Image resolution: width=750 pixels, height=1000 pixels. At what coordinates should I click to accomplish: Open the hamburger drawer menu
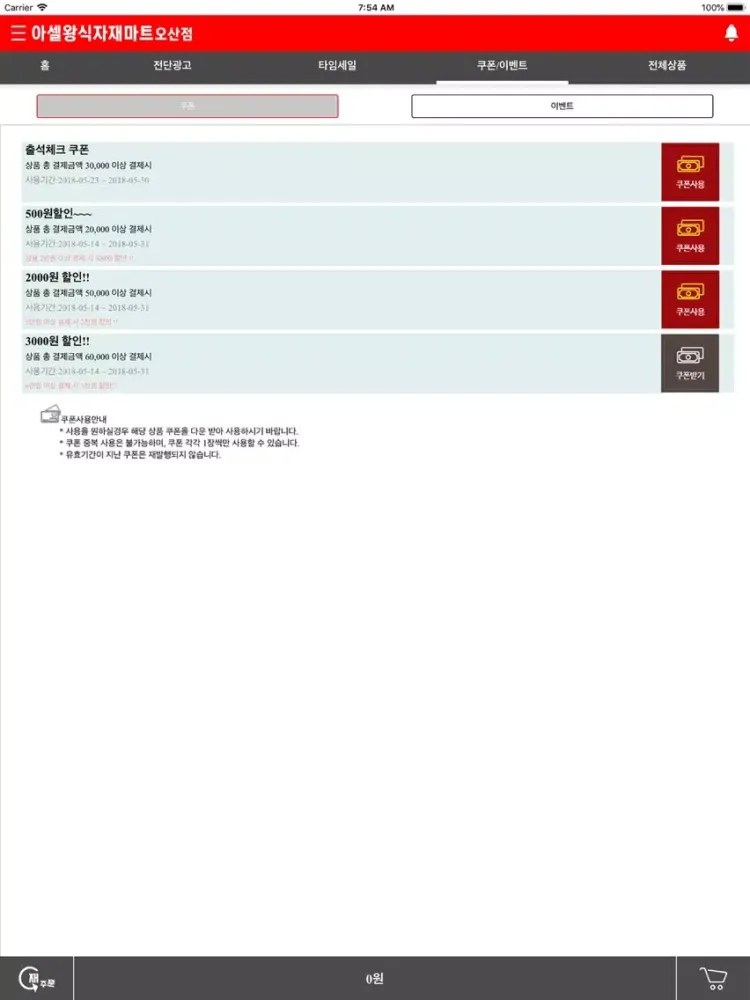coord(17,33)
